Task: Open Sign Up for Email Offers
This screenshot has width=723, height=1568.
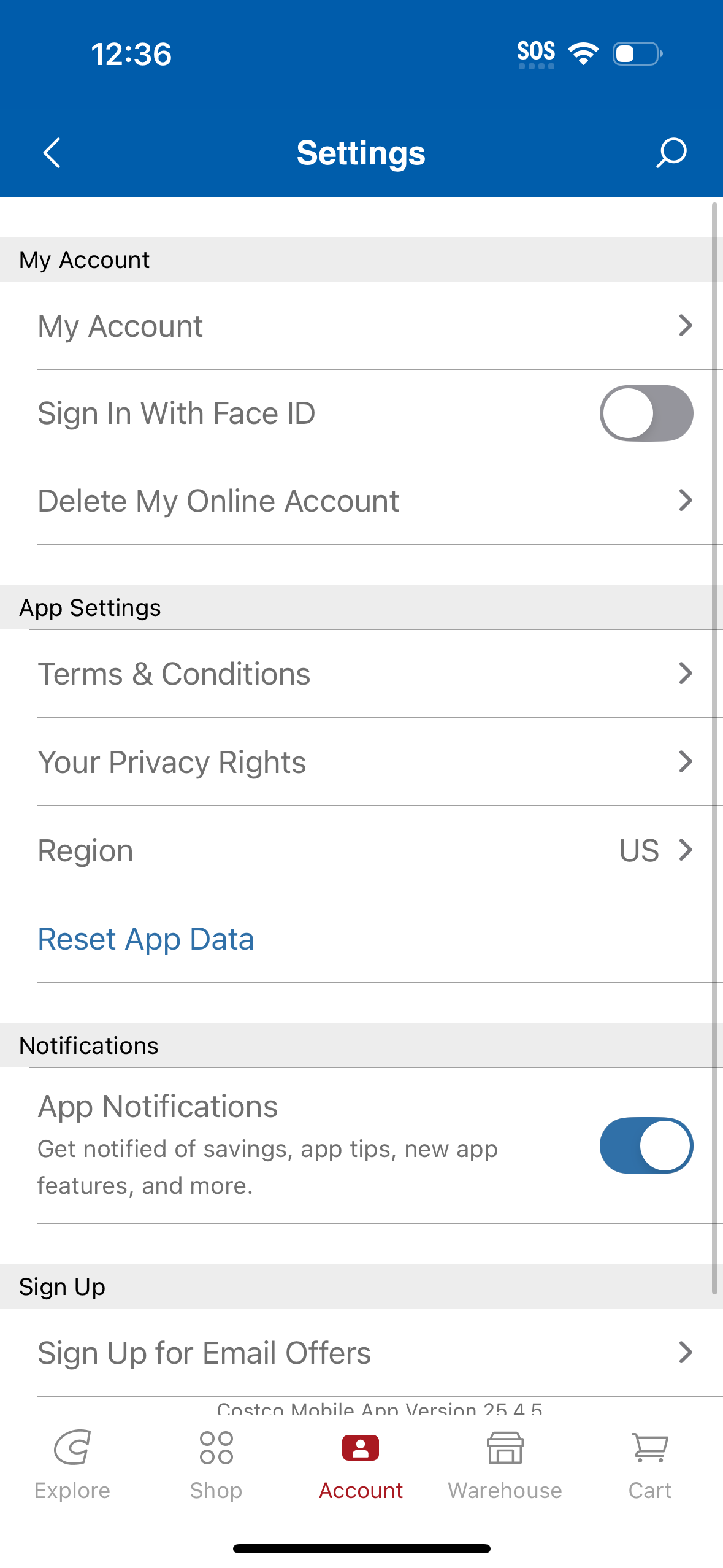Action: coord(361,1352)
